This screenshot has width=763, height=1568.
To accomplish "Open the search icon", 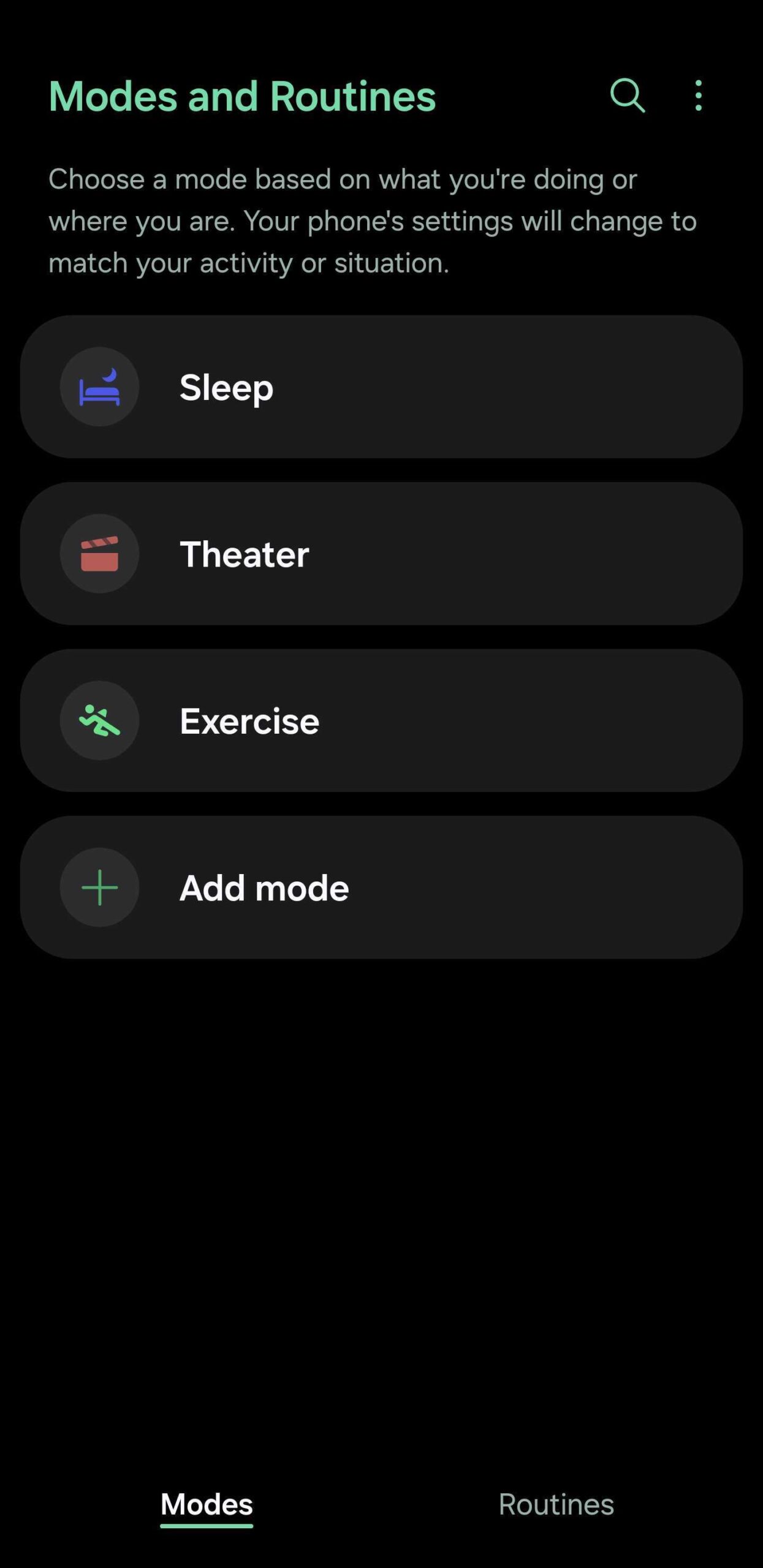I will tap(628, 96).
